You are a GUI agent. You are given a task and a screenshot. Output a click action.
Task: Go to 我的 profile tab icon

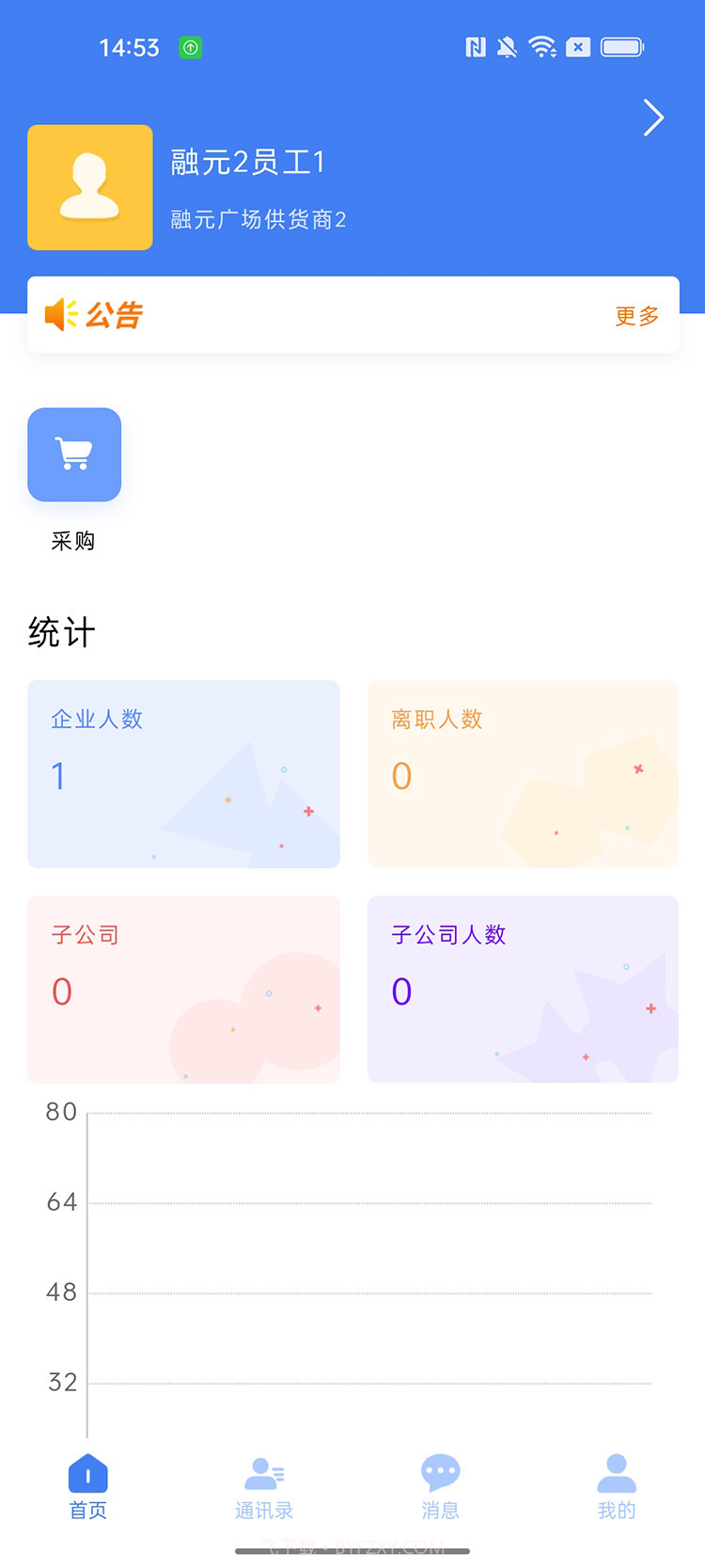(x=616, y=1472)
